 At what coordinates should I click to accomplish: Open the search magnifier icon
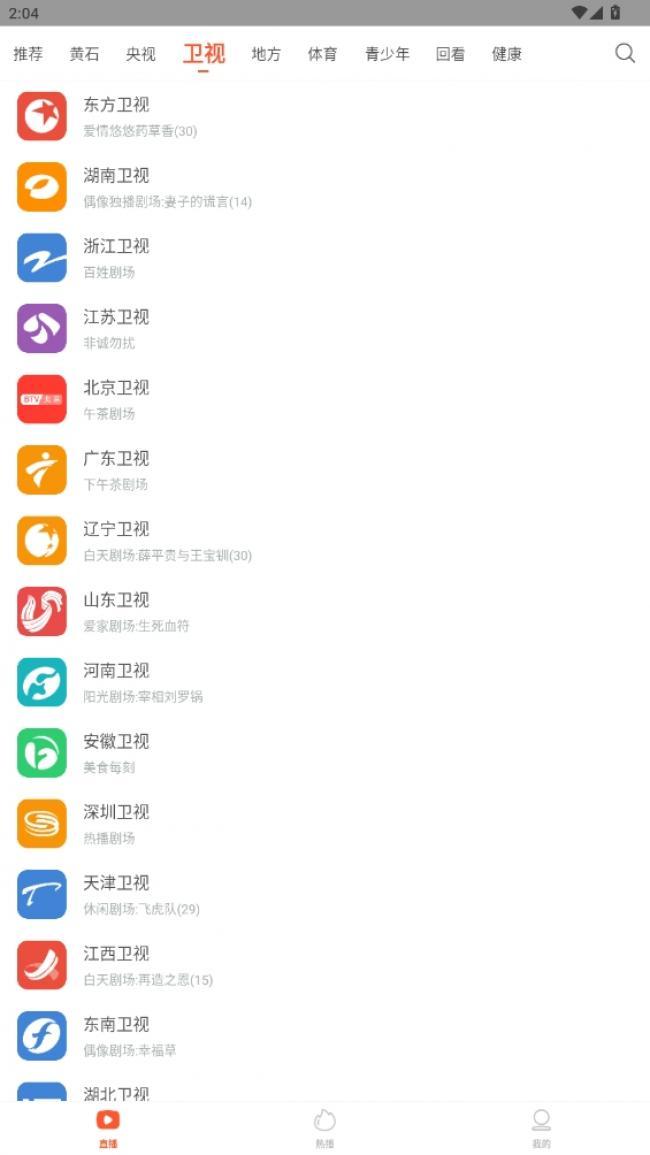(625, 53)
